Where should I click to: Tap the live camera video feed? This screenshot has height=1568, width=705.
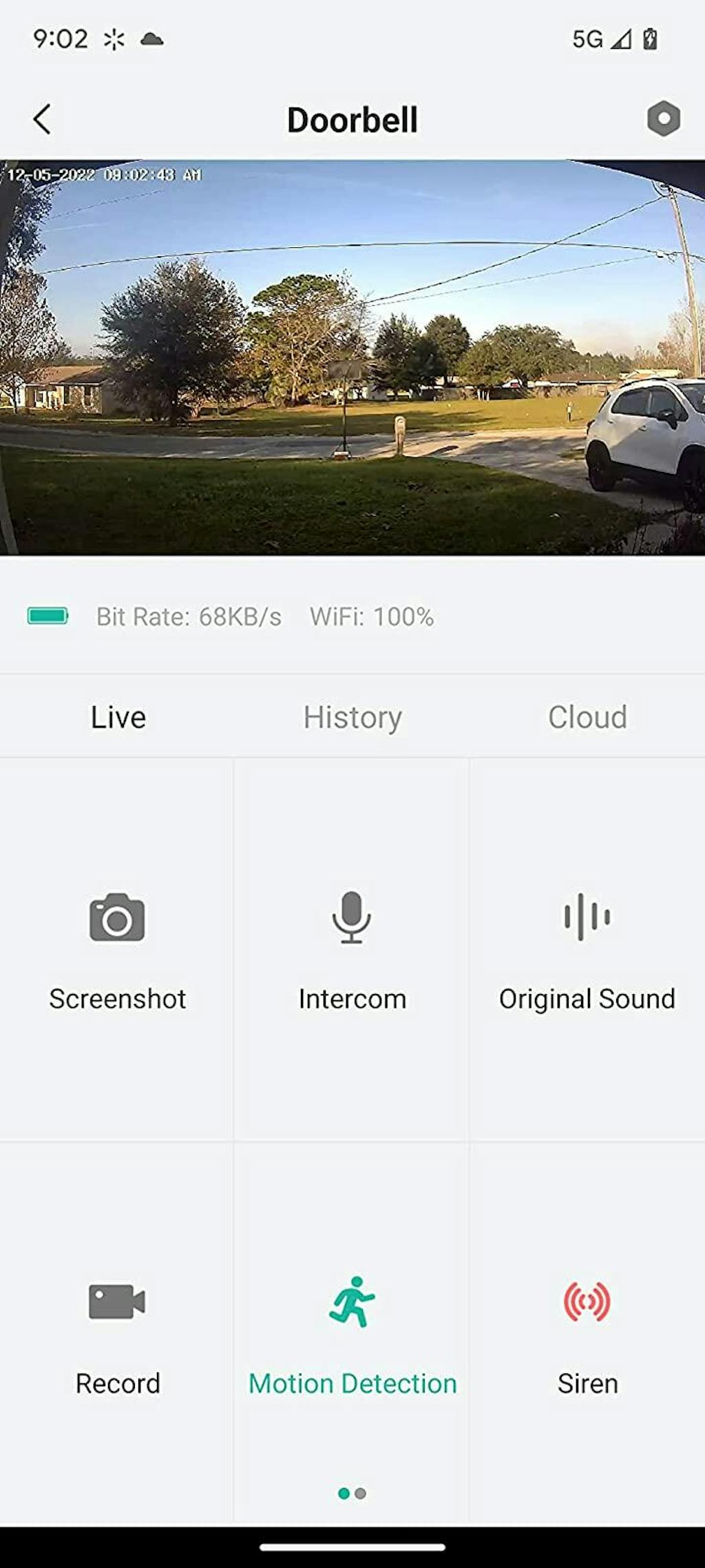point(352,357)
